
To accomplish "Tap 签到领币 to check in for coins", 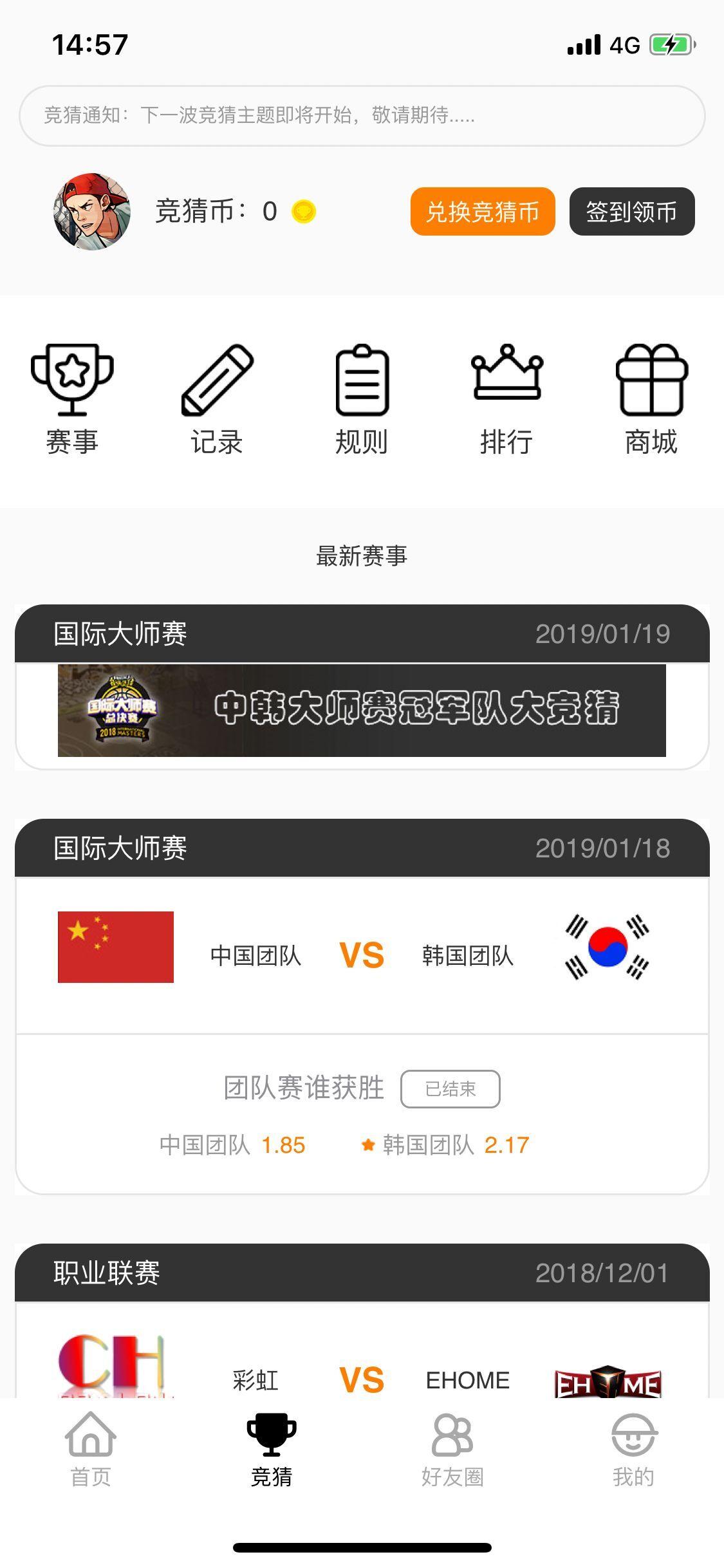I will (631, 211).
